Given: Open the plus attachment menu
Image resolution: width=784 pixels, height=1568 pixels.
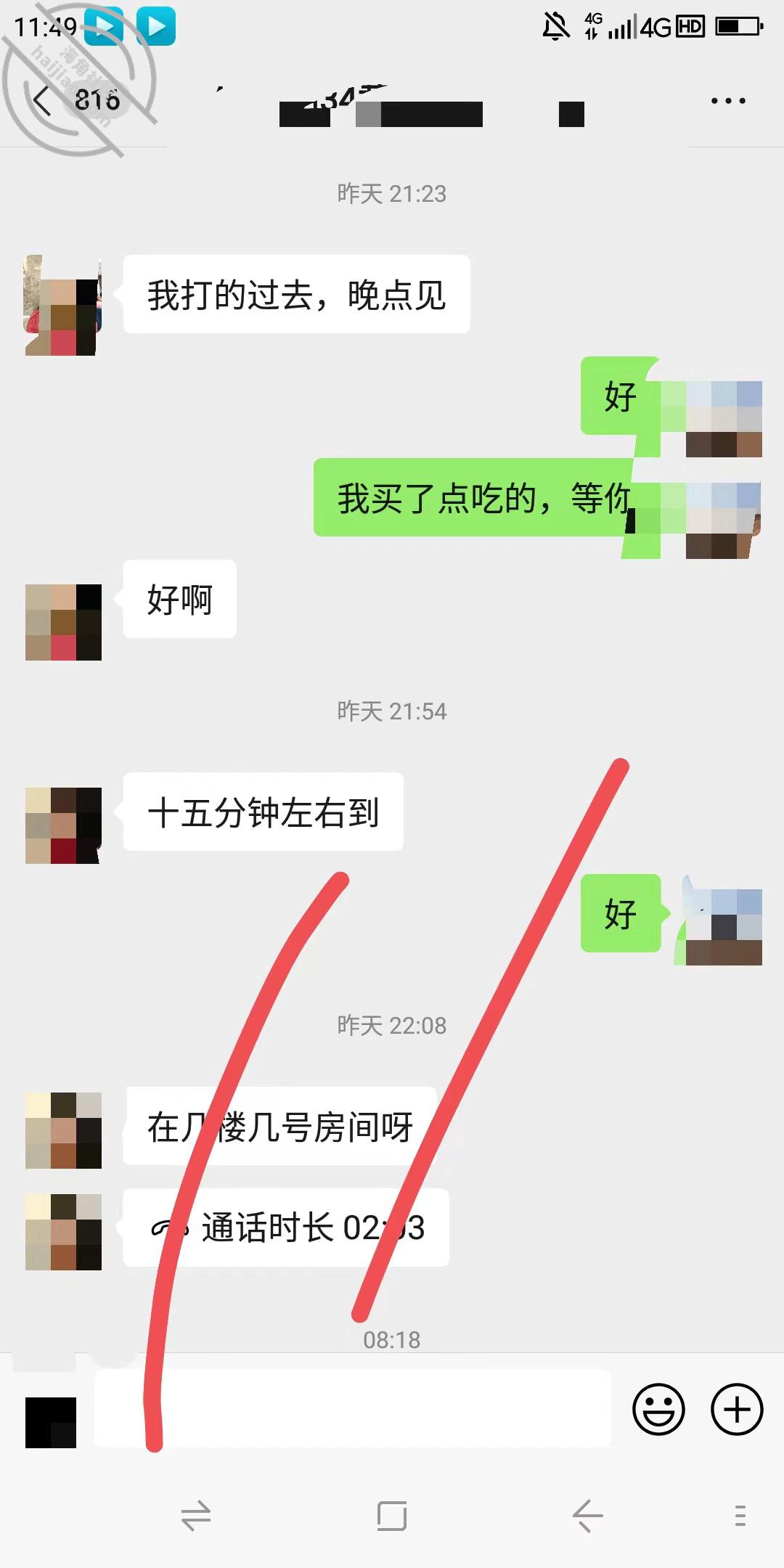Looking at the screenshot, I should pos(737,1410).
